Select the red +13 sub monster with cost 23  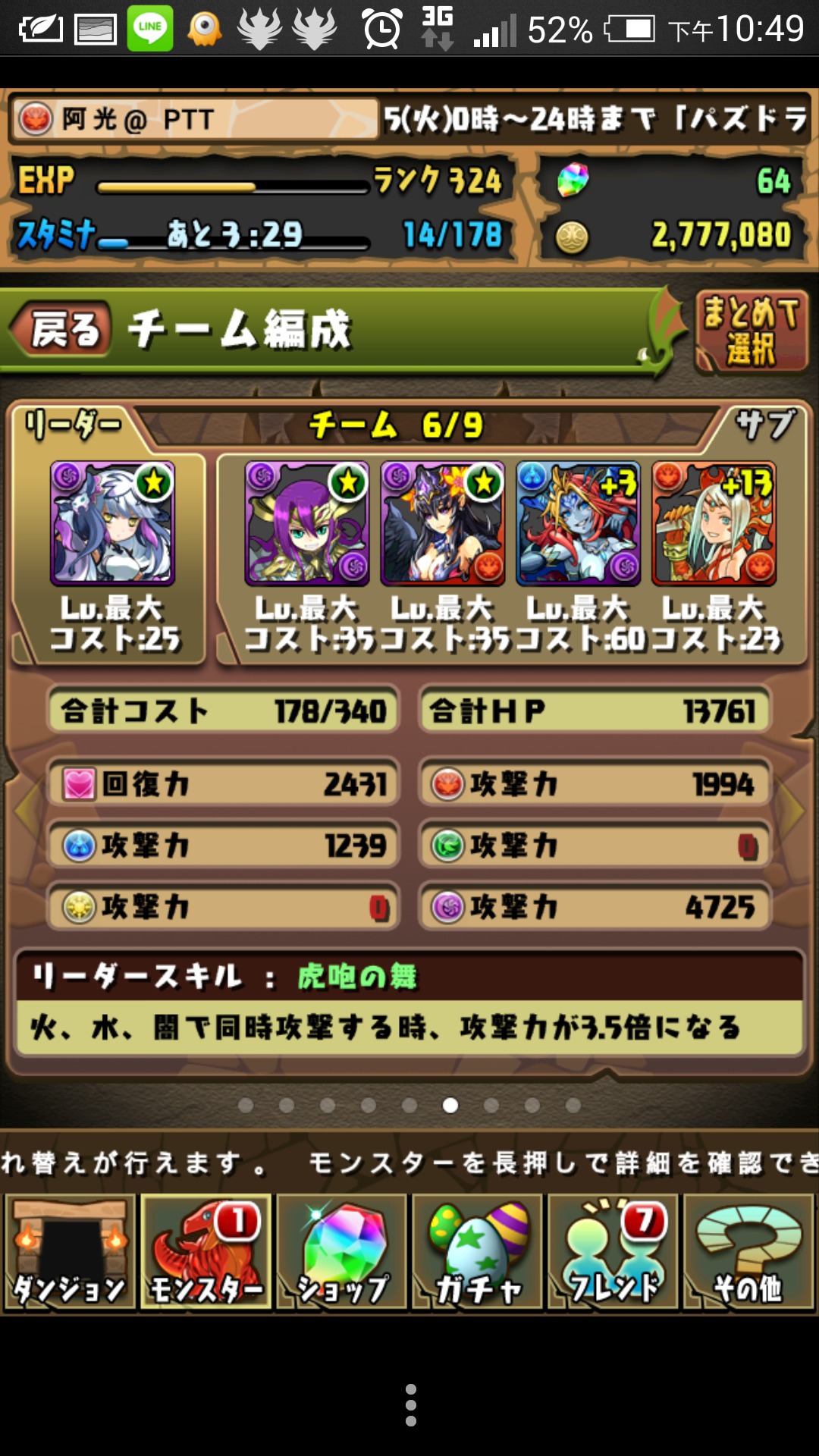point(714,523)
